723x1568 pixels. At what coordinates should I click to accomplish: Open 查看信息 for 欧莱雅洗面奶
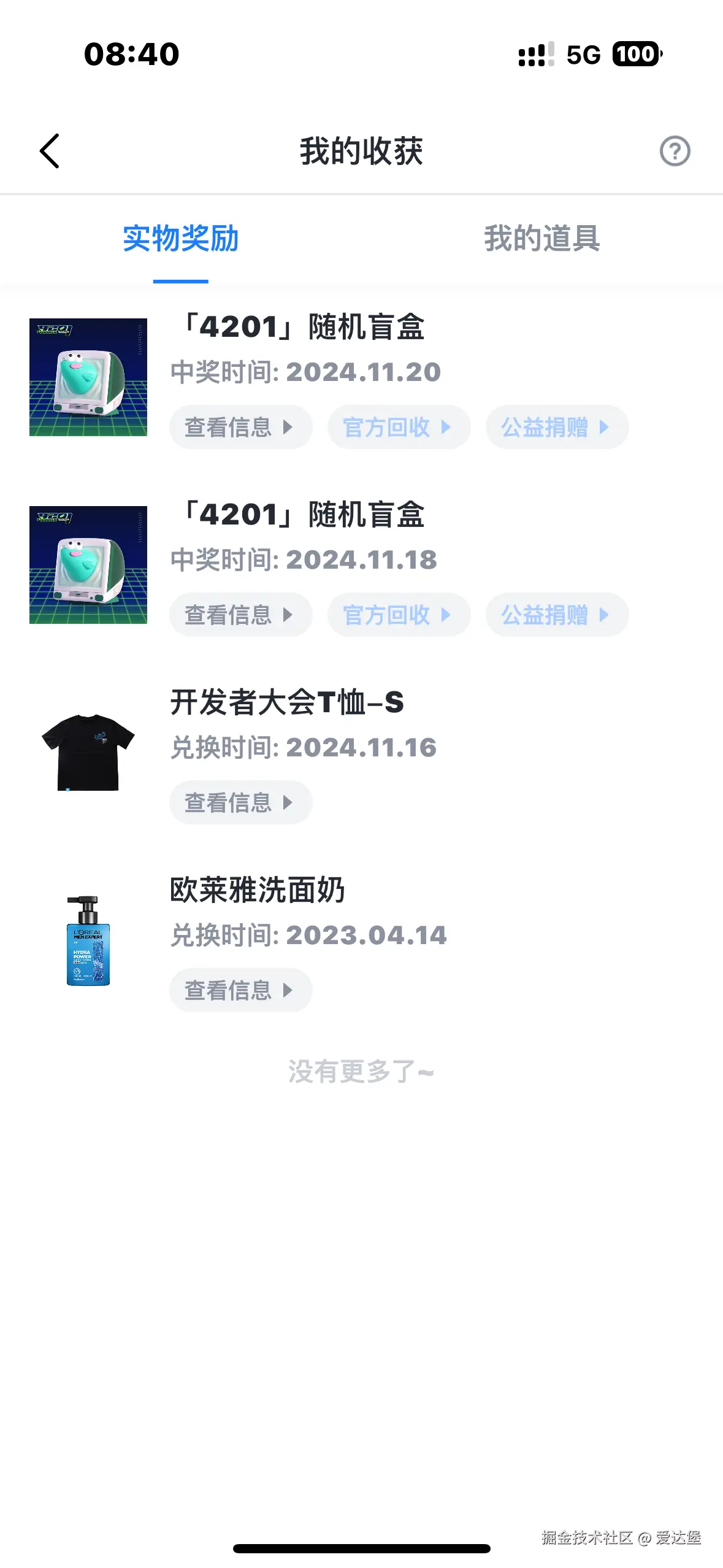click(240, 990)
